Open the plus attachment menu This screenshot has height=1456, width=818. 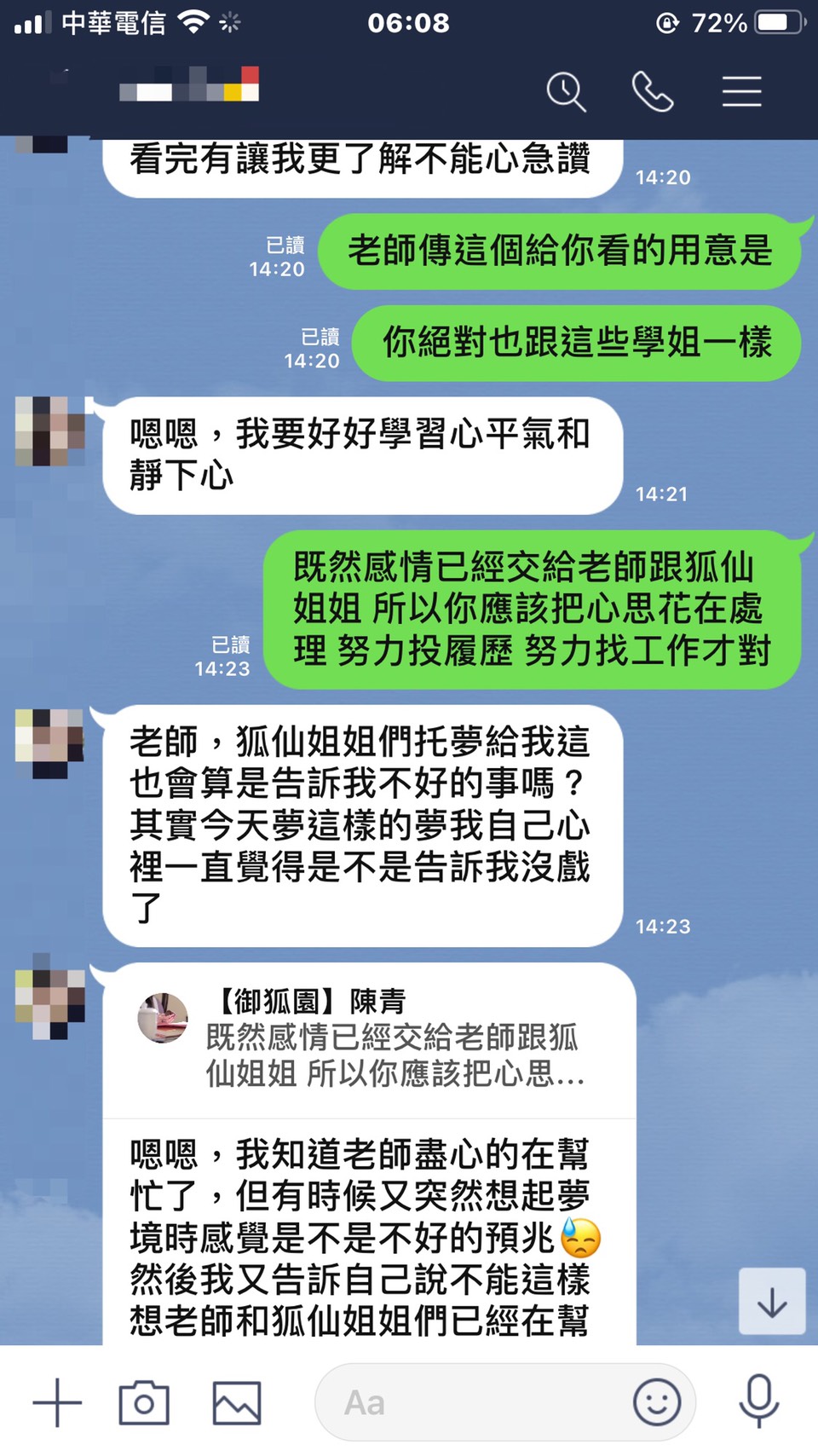pyautogui.click(x=57, y=1402)
